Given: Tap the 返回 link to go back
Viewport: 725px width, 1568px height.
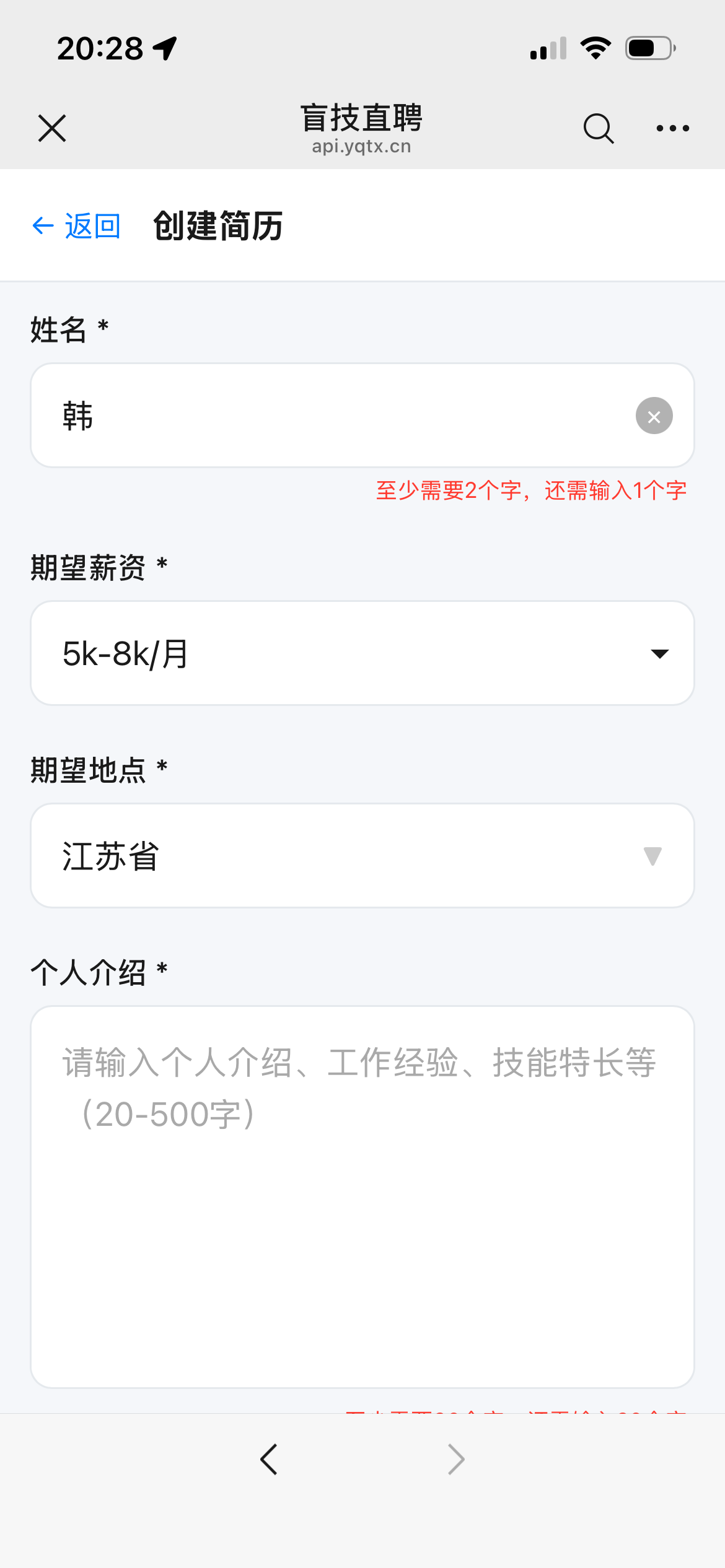Looking at the screenshot, I should [92, 225].
